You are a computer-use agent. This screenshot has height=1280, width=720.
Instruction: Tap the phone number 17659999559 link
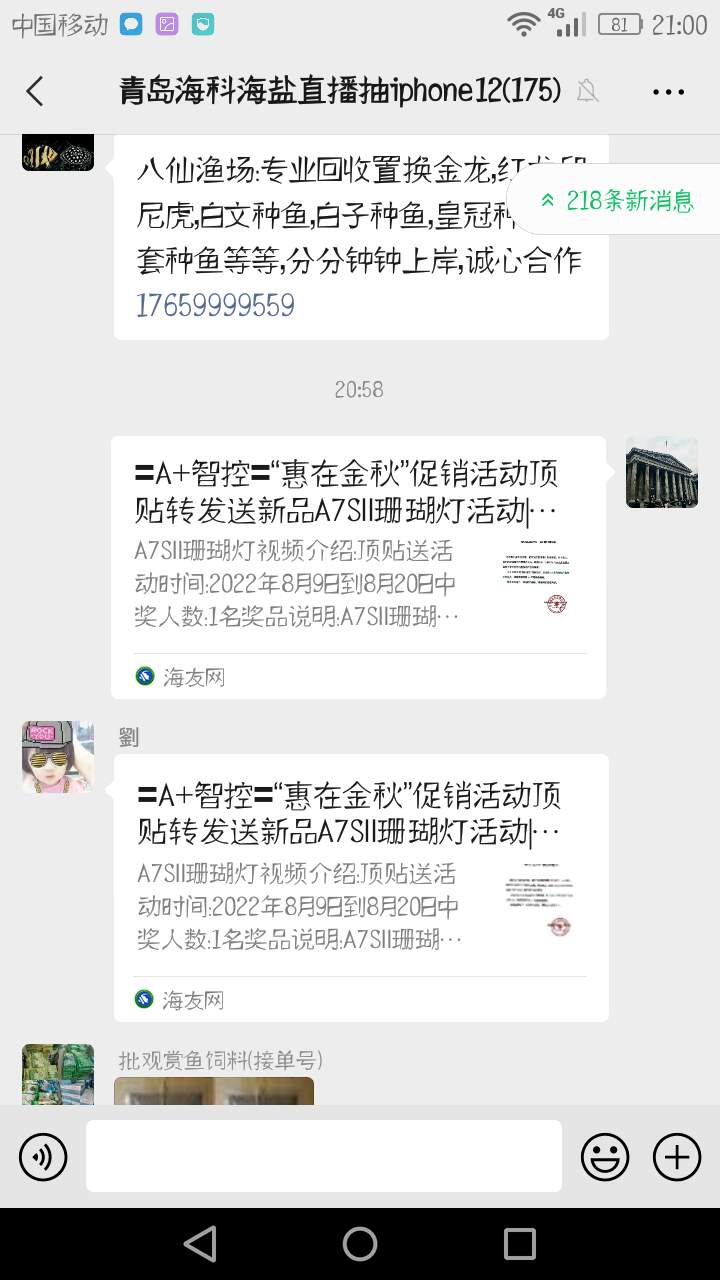click(216, 305)
